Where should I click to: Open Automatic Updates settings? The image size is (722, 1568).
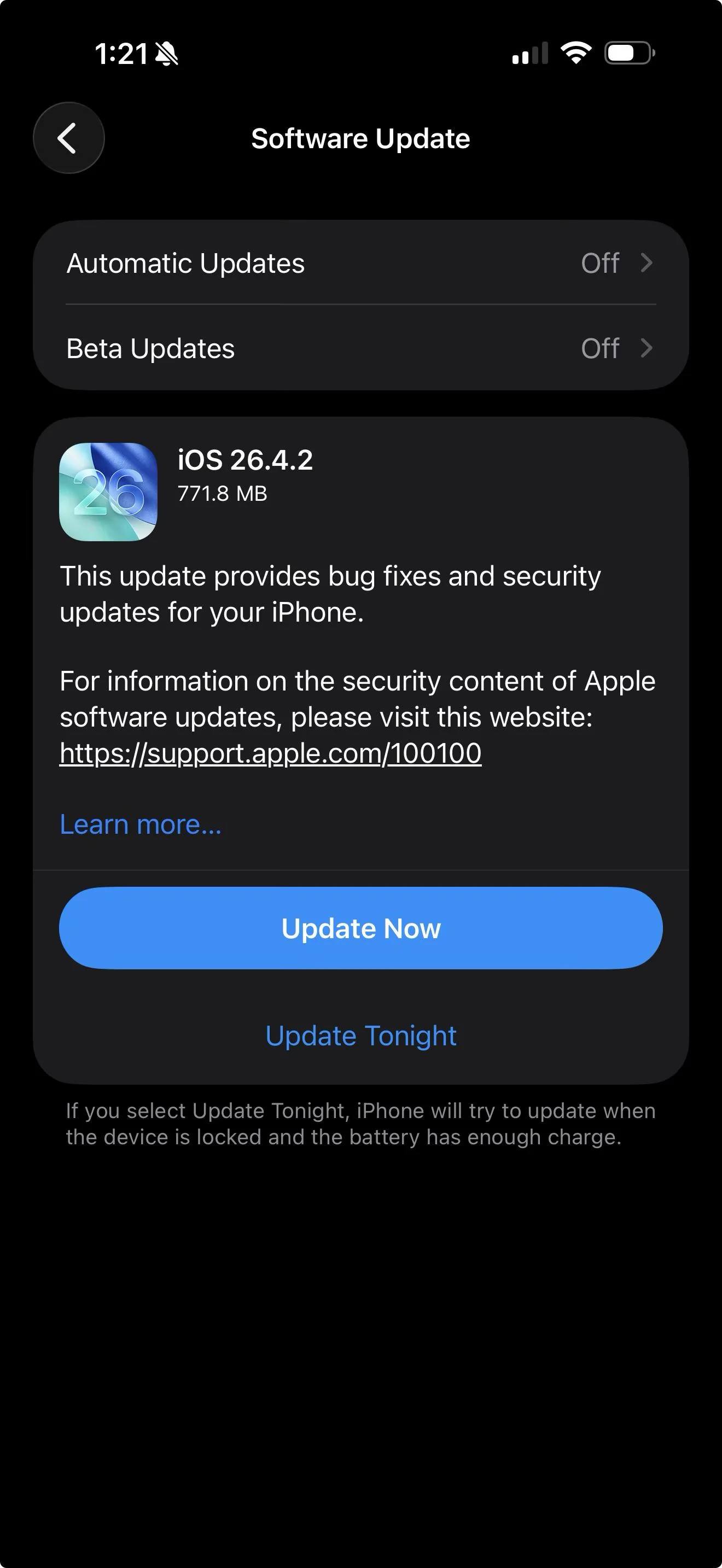click(x=360, y=263)
